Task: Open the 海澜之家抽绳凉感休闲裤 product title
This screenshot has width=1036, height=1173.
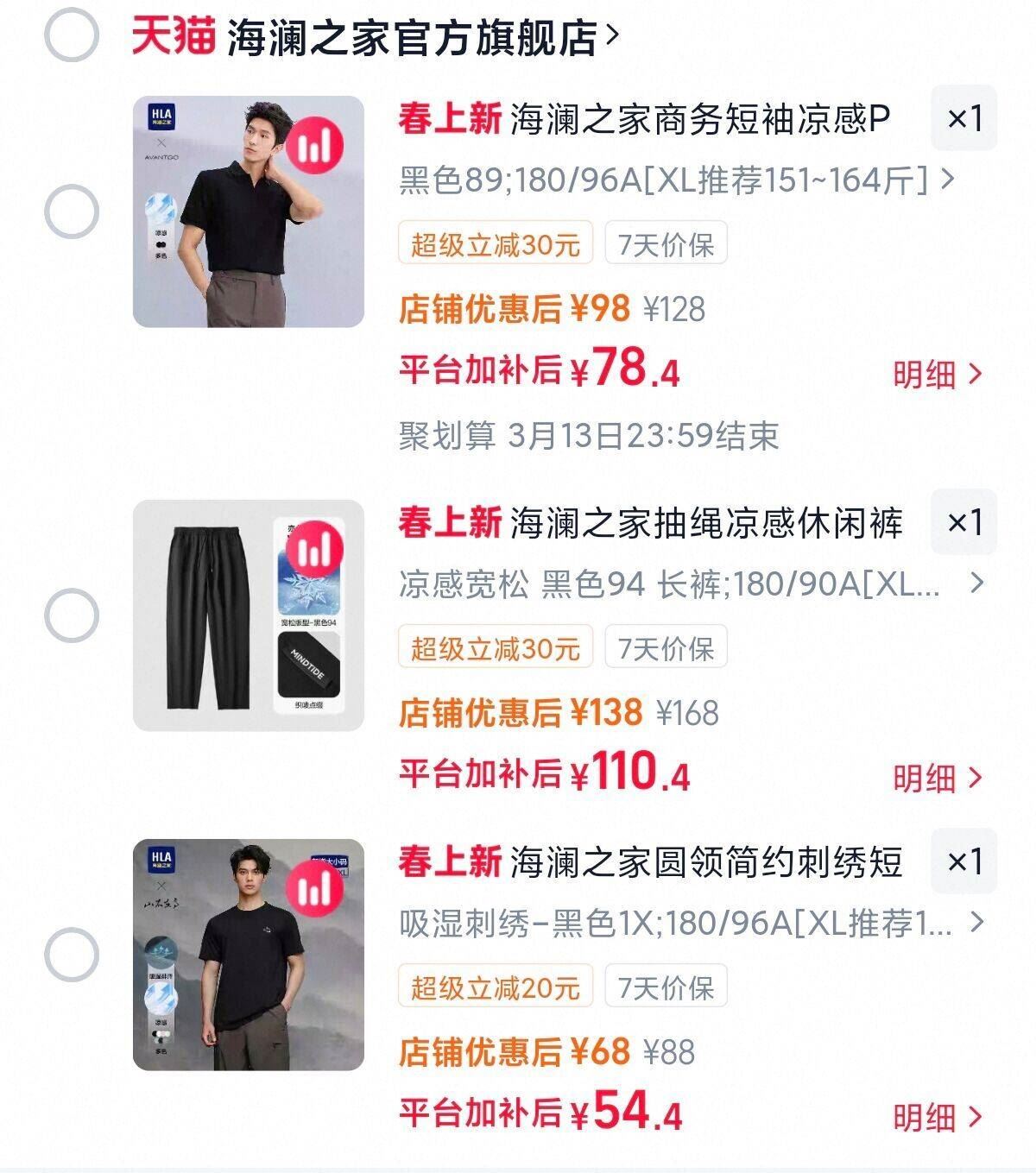Action: [x=706, y=523]
